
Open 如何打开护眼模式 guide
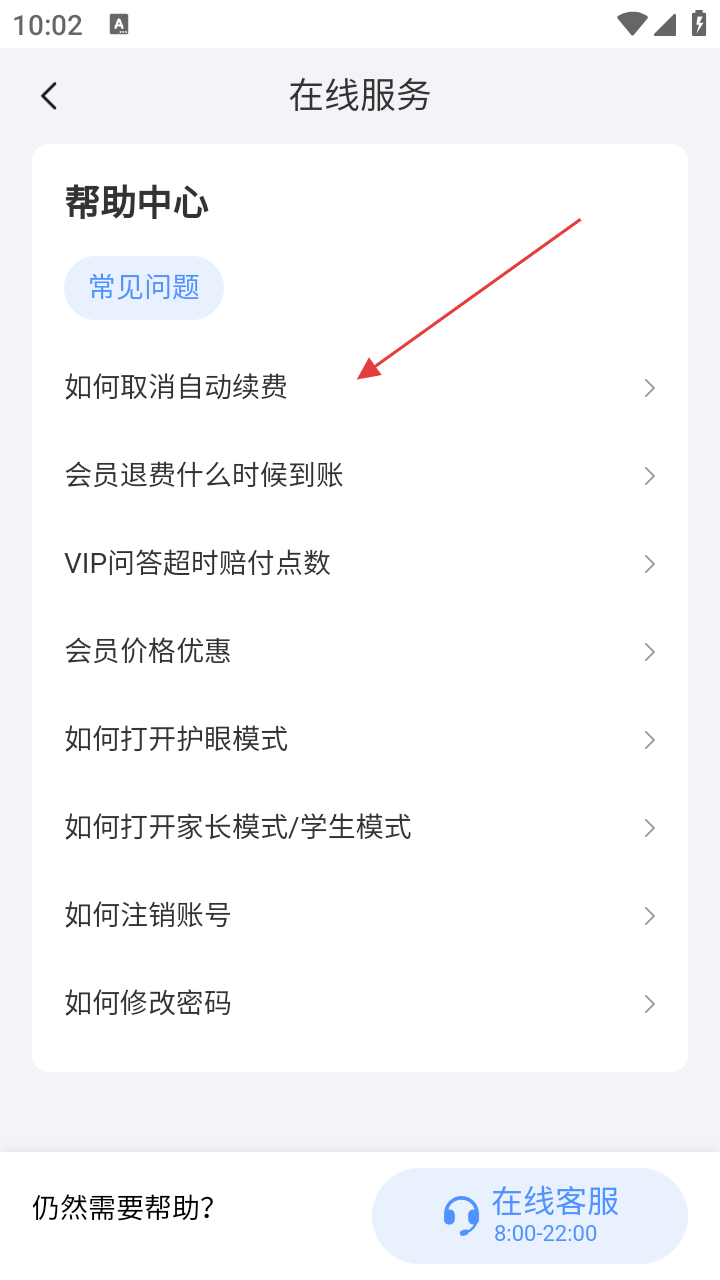(360, 740)
